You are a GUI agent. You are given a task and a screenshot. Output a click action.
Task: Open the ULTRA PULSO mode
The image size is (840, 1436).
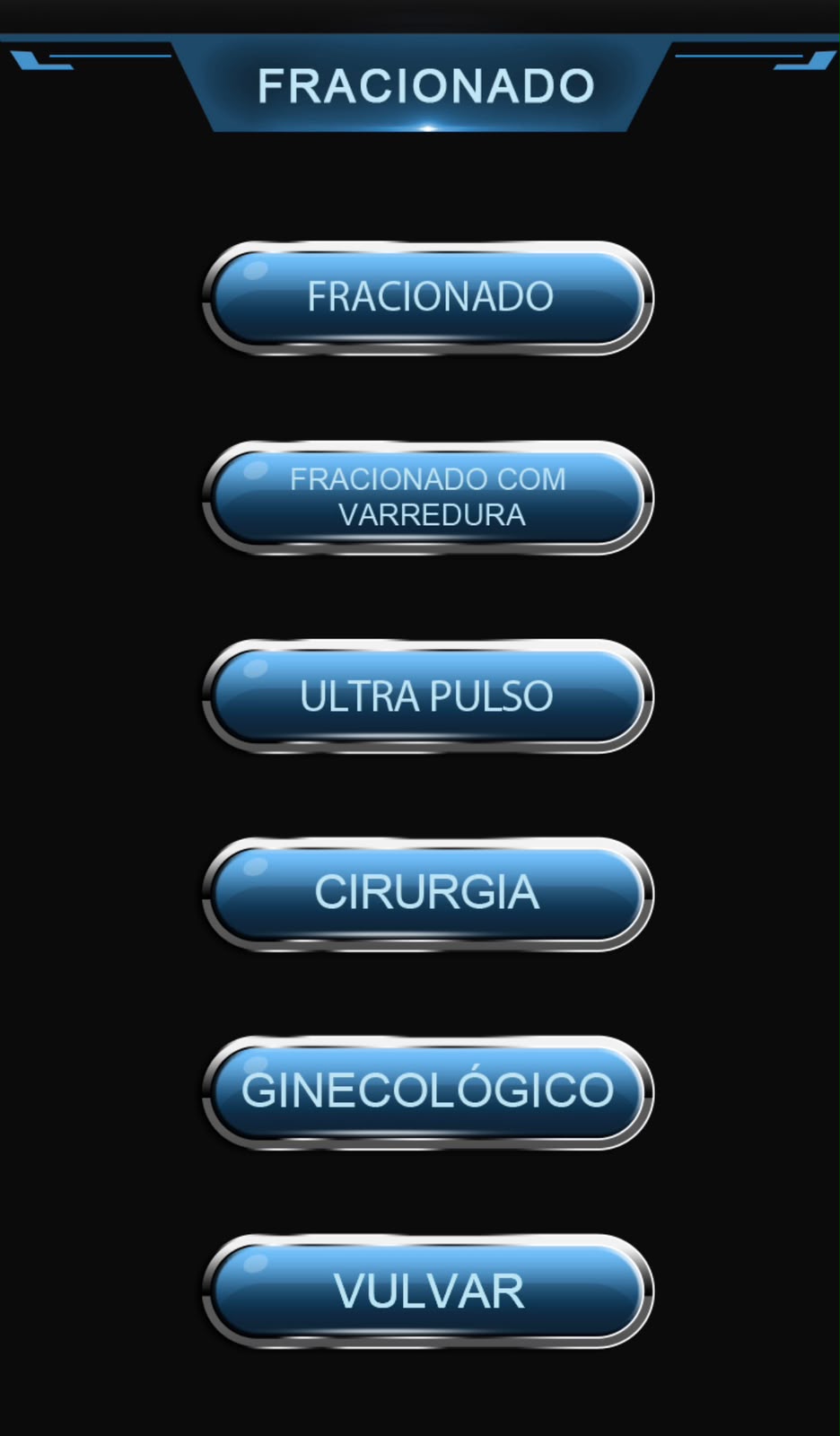point(428,696)
